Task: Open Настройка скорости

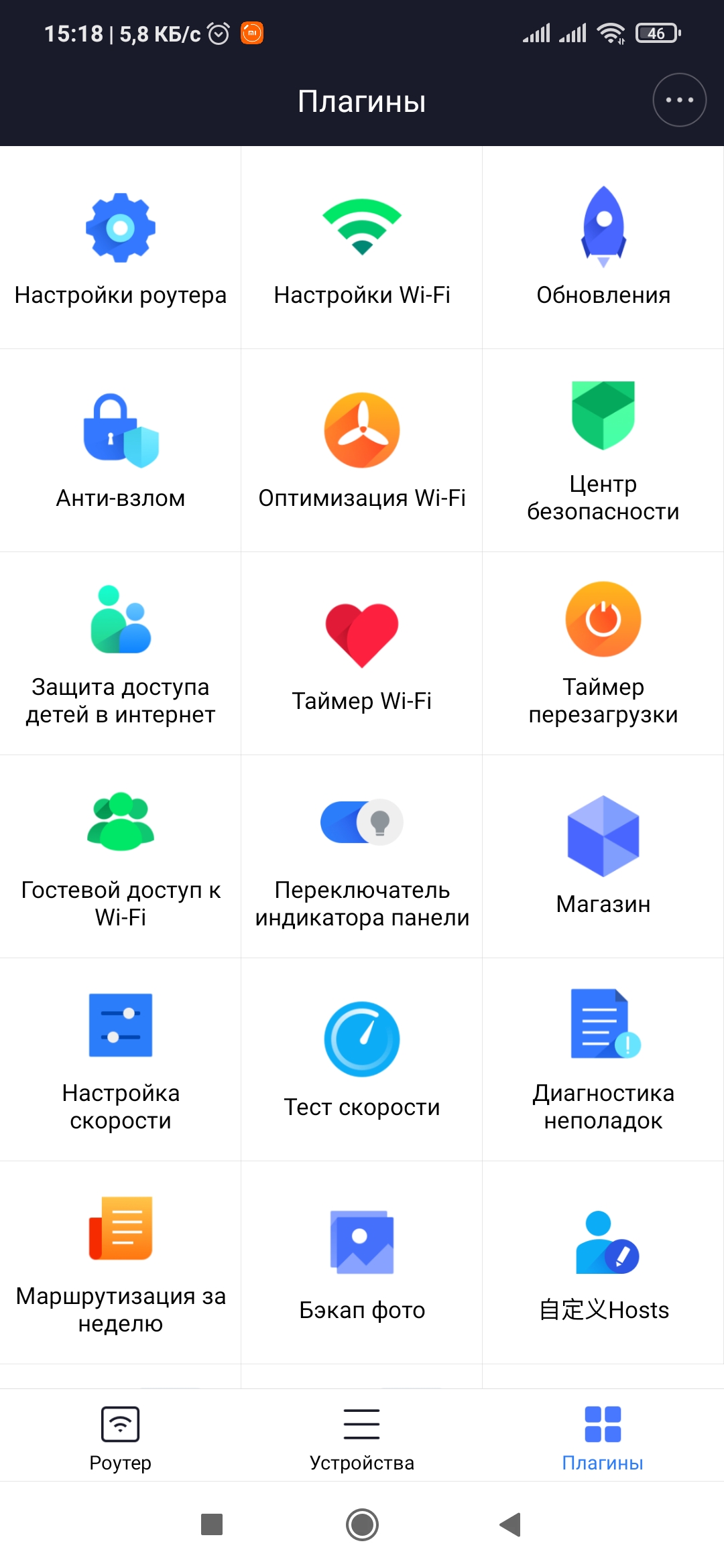Action: click(x=121, y=1059)
